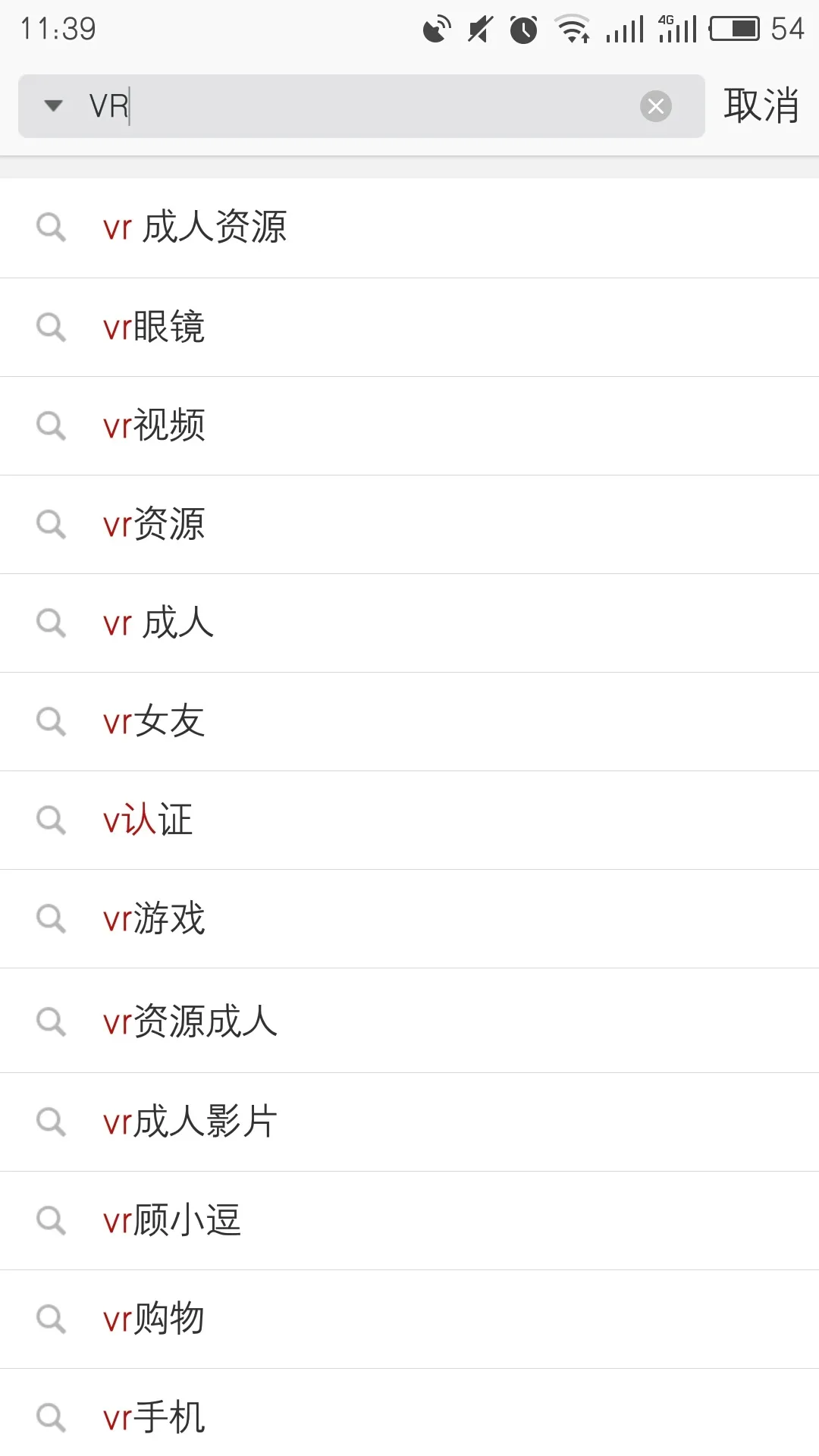The height and width of the screenshot is (1456, 819).
Task: Tap the magnifier icon beside vr女友
Action: tap(51, 722)
